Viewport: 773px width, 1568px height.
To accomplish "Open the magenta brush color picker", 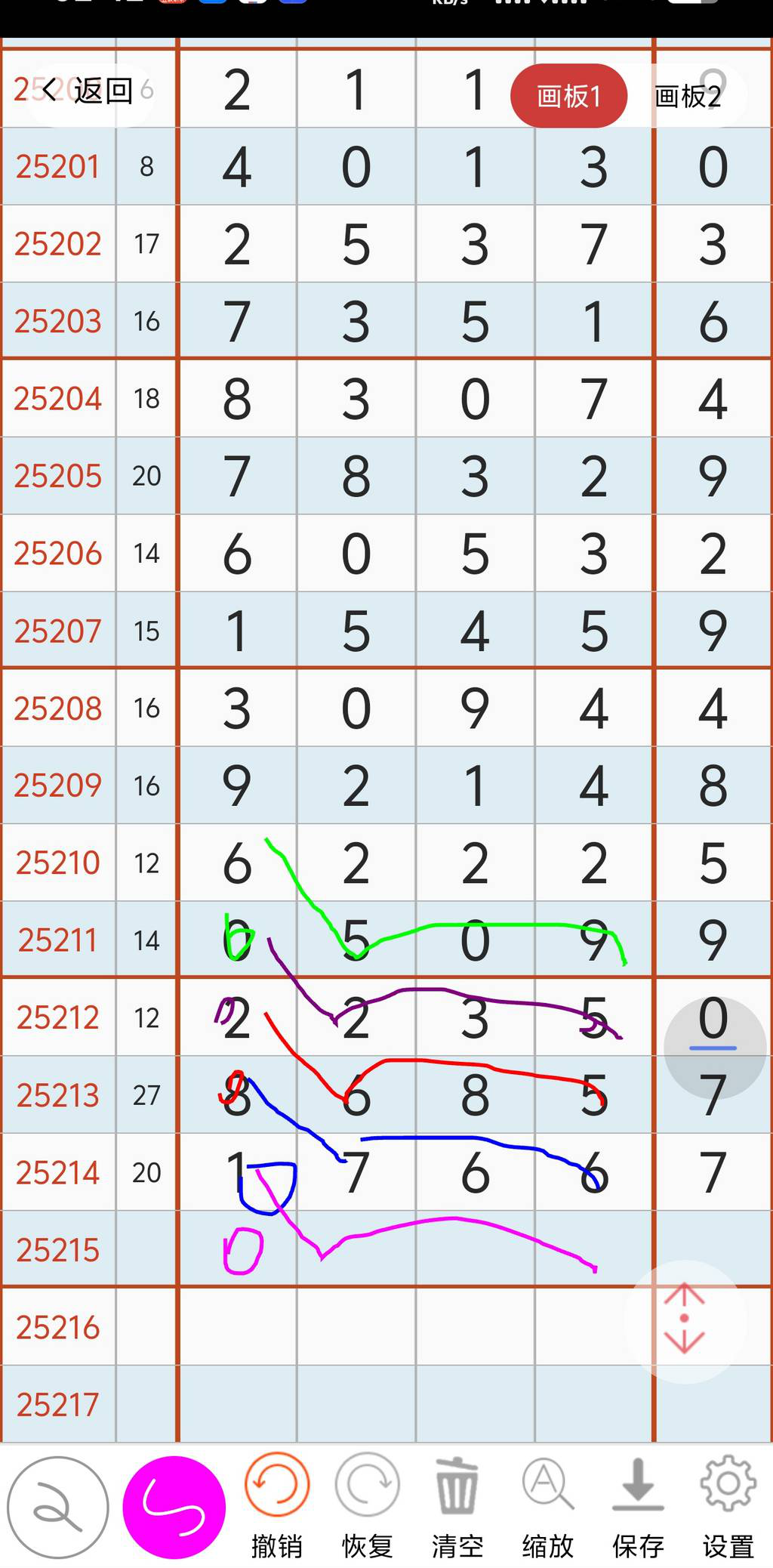I will (174, 1507).
